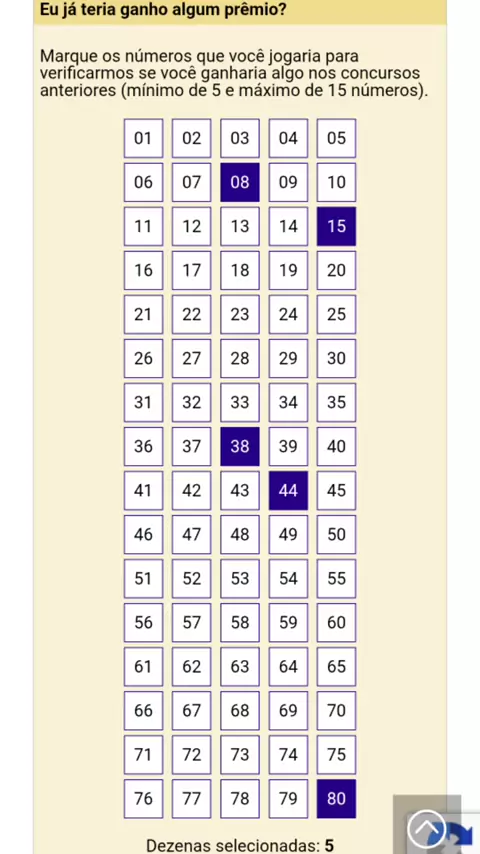This screenshot has height=854, width=480.
Task: Choose number 50 in the grid
Action: click(x=336, y=535)
